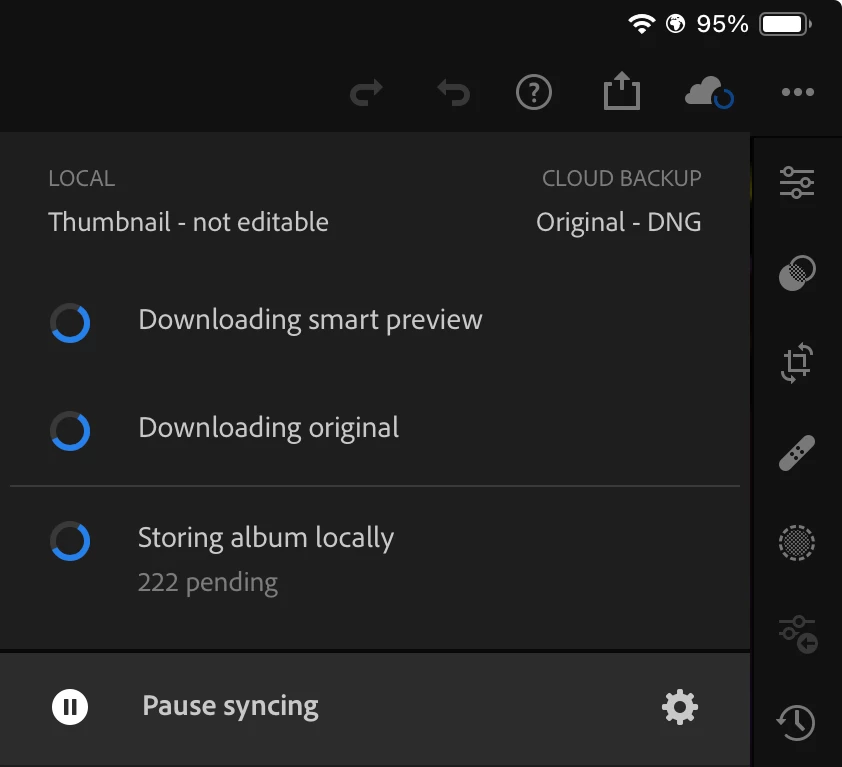Tap the redo arrow in the toolbar
842x767 pixels.
click(x=366, y=94)
